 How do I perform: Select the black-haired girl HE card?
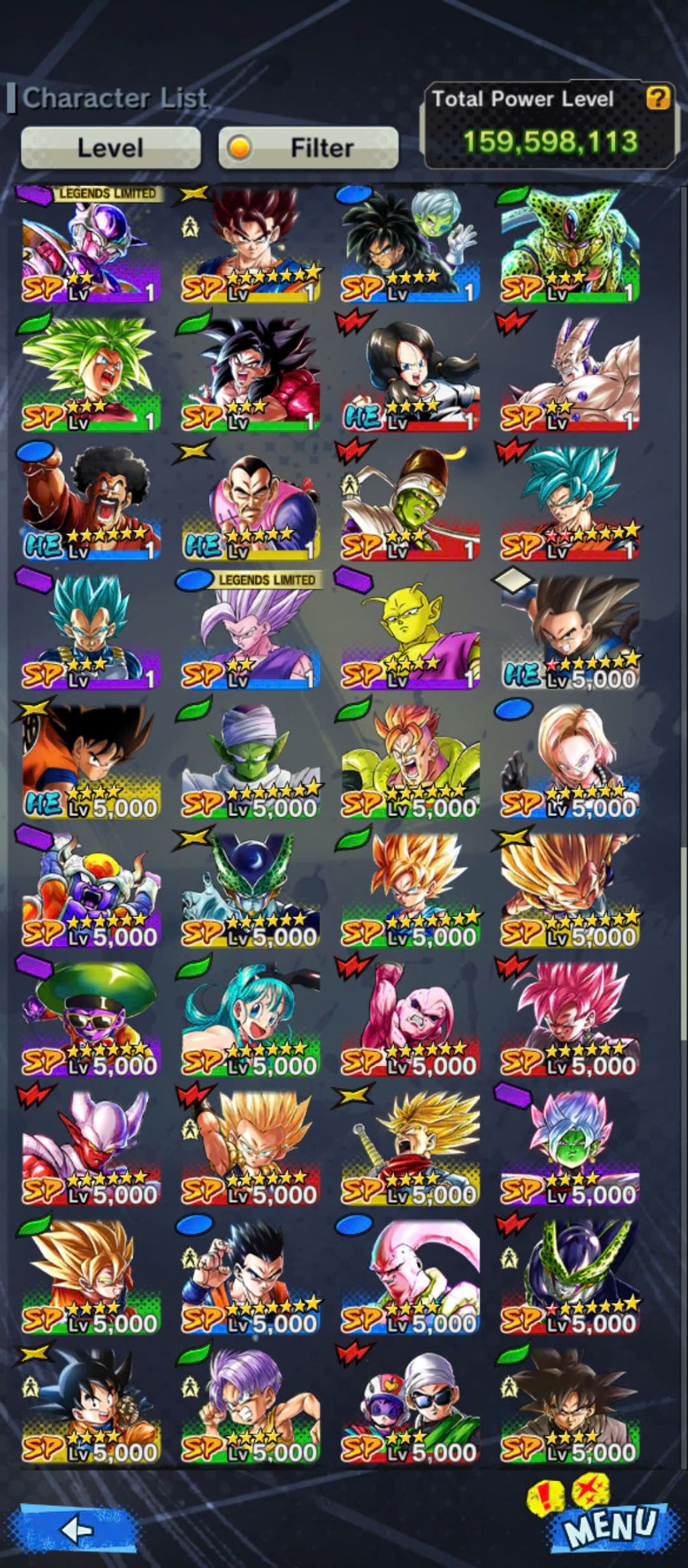[x=410, y=374]
